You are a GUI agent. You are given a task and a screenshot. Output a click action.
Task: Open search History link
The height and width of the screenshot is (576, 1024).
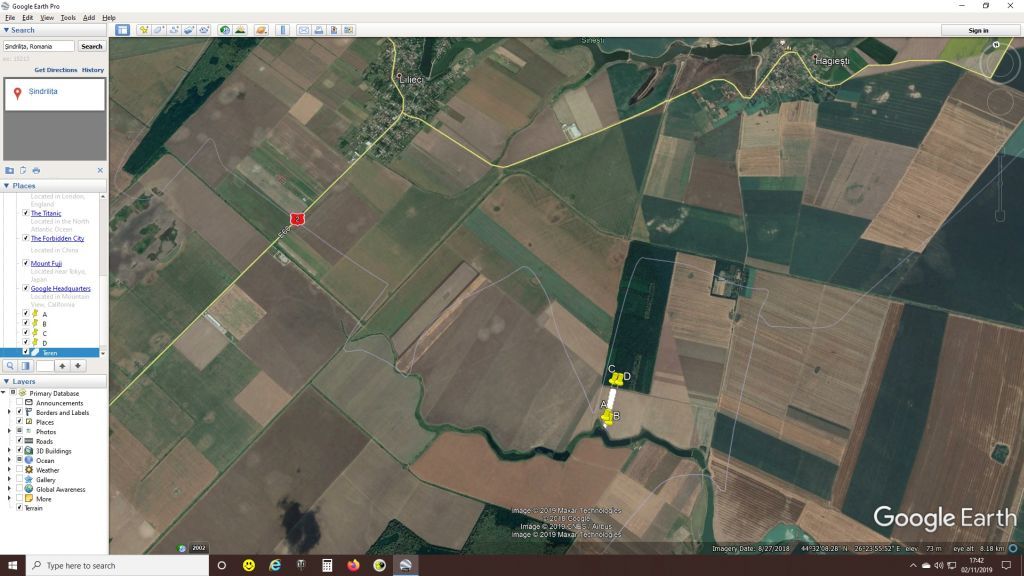point(93,70)
